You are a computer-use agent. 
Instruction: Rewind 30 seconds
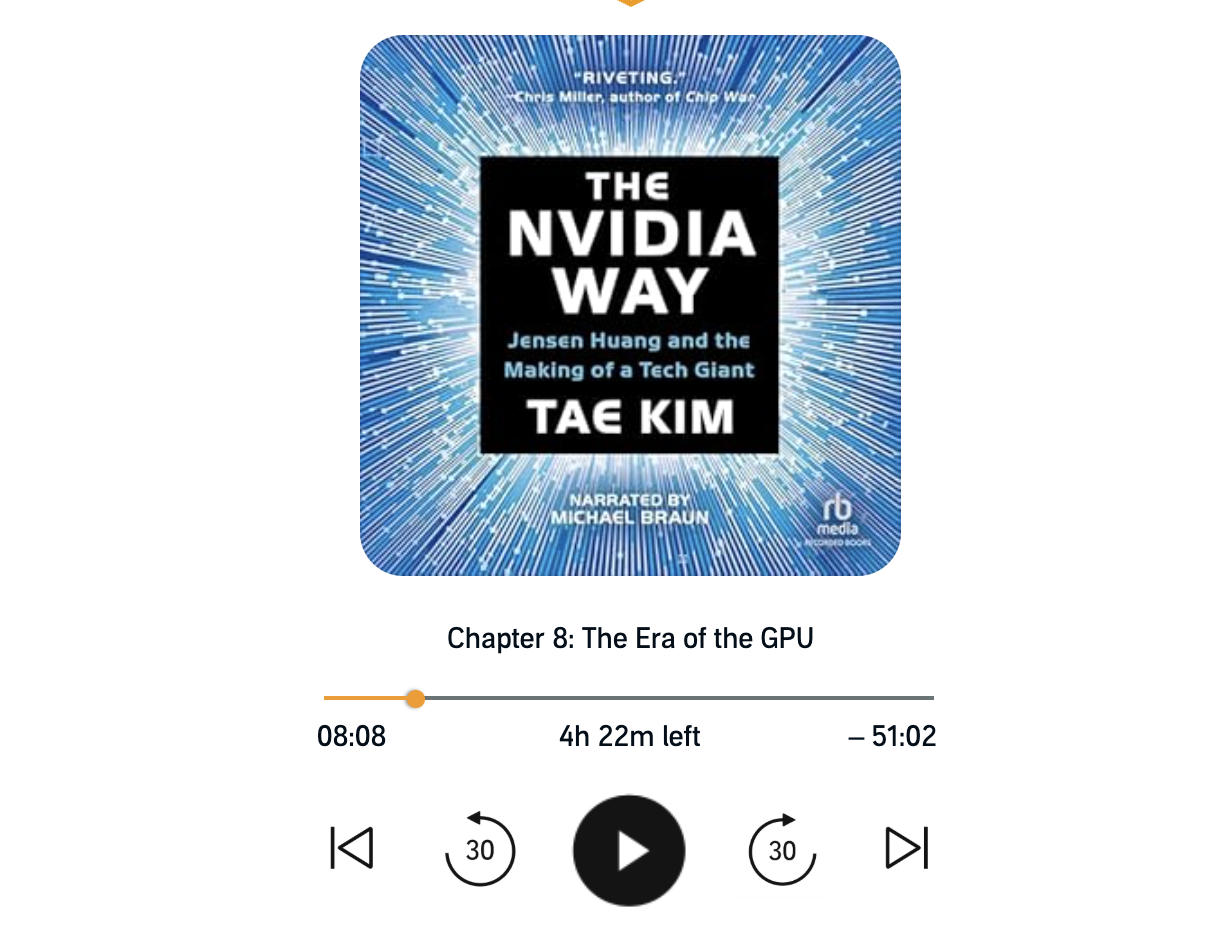coord(480,850)
